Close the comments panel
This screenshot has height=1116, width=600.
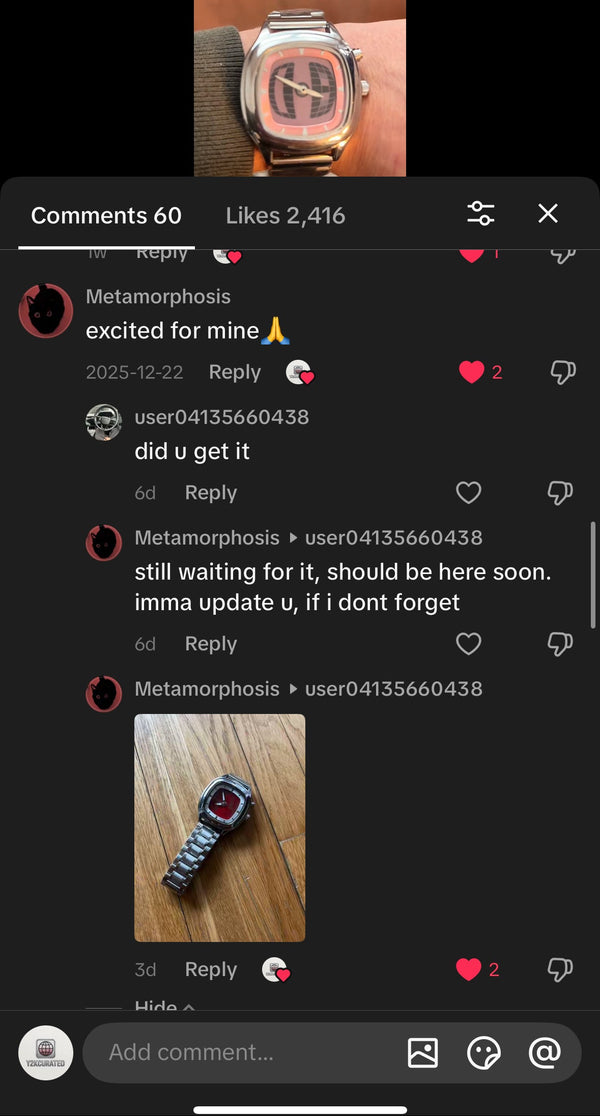click(x=548, y=213)
